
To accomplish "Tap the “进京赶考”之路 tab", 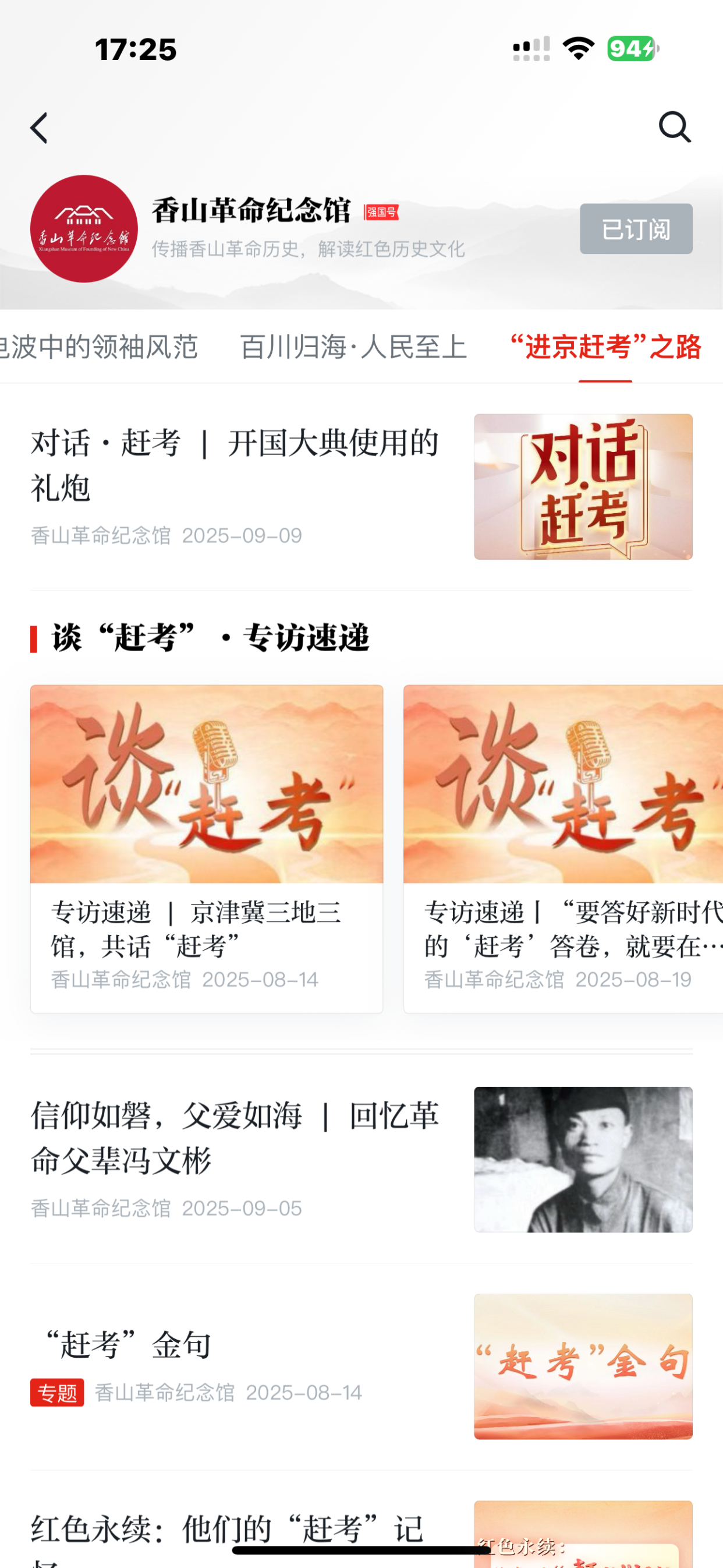I will coord(605,347).
